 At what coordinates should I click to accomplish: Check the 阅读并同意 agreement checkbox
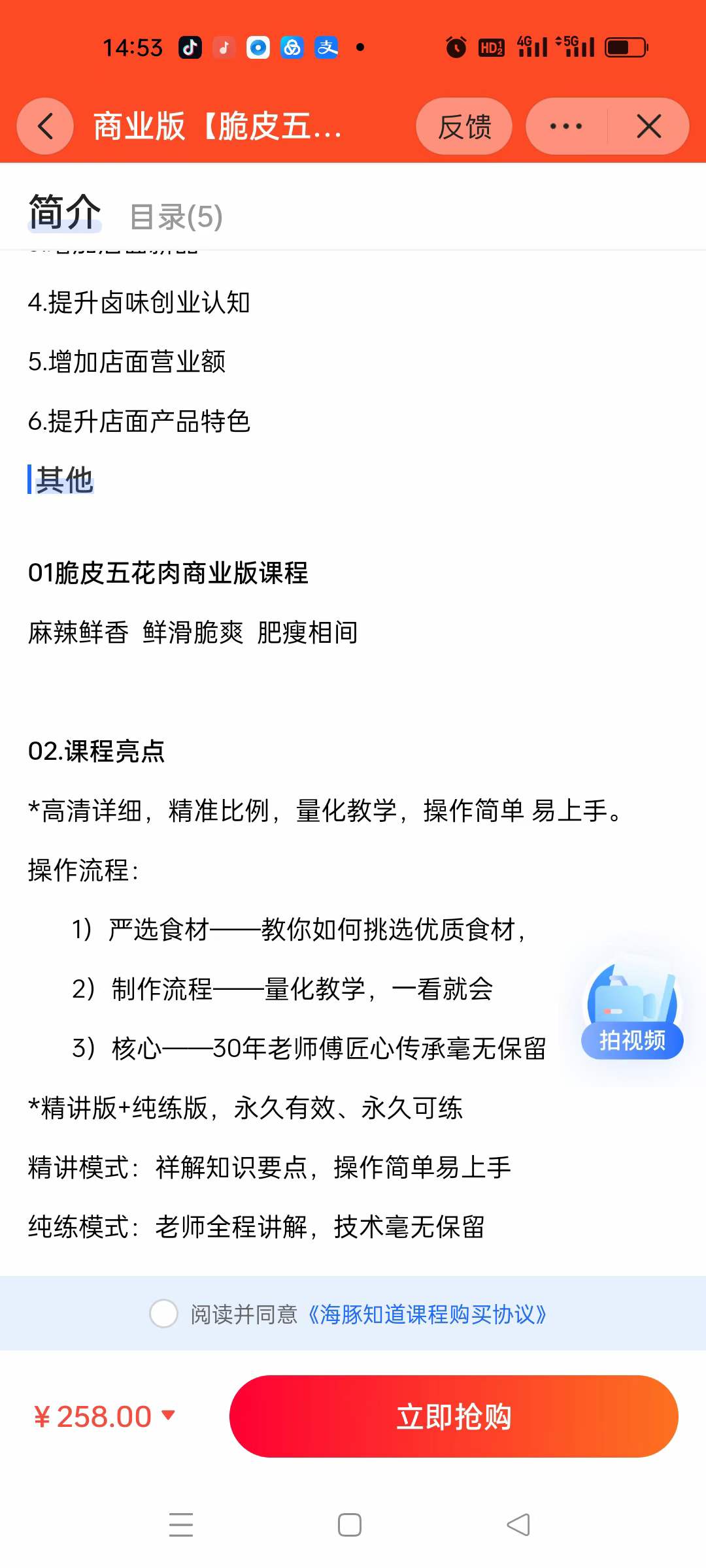163,1314
